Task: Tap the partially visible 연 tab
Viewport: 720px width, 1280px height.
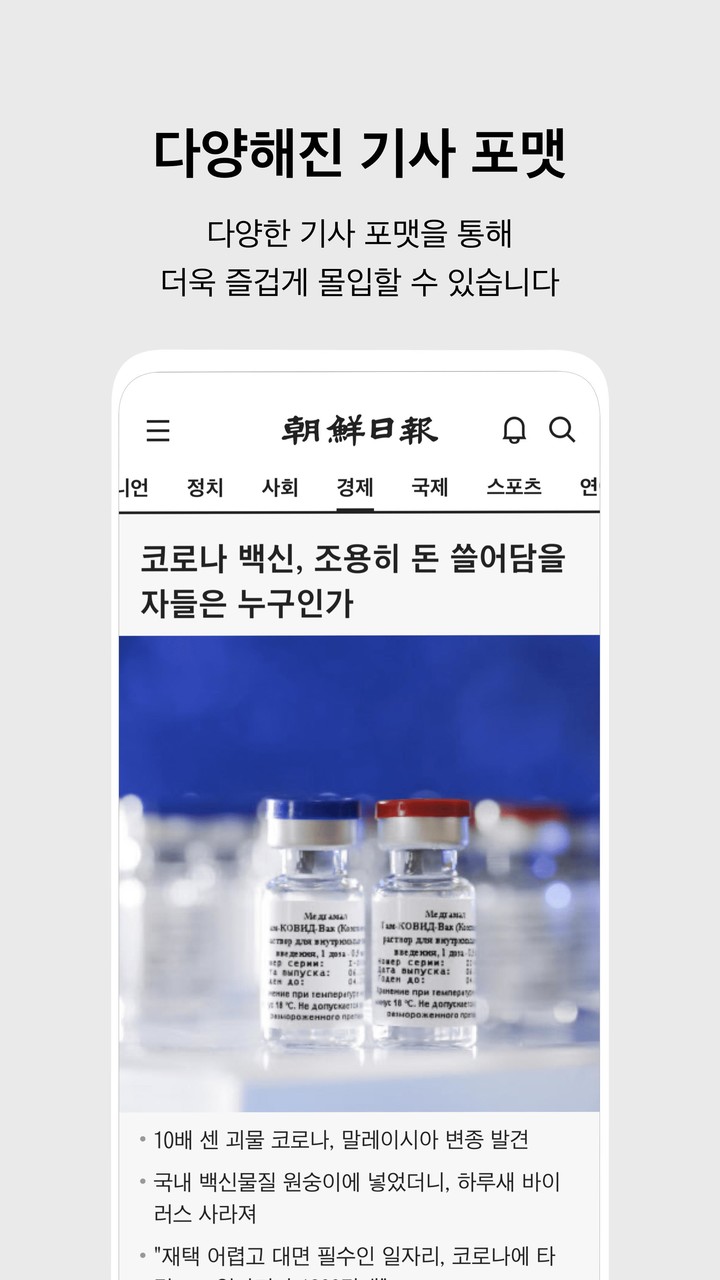Action: pos(591,486)
